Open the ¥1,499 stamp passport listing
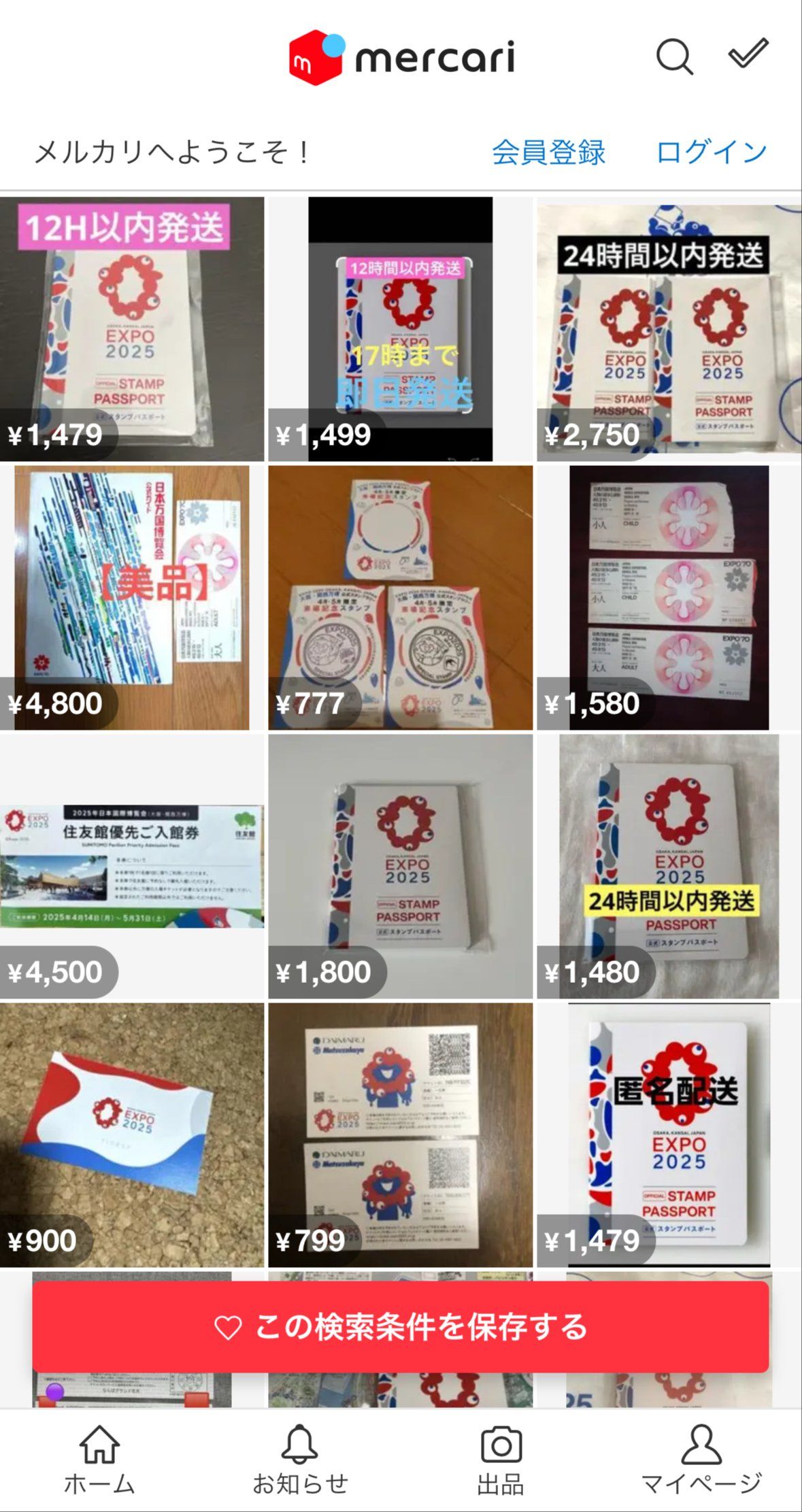 [400, 329]
